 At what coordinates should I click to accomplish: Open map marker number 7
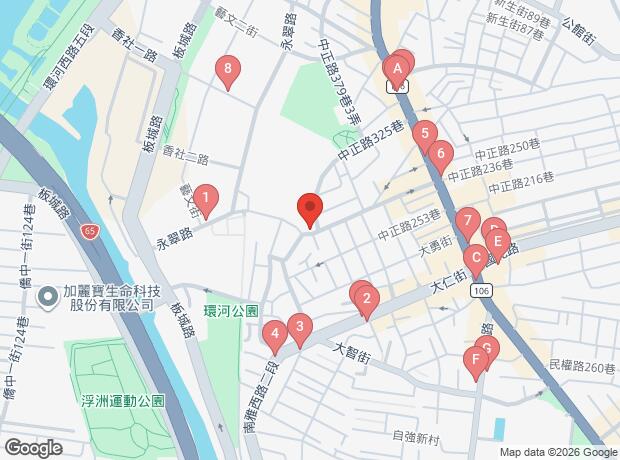click(x=467, y=220)
